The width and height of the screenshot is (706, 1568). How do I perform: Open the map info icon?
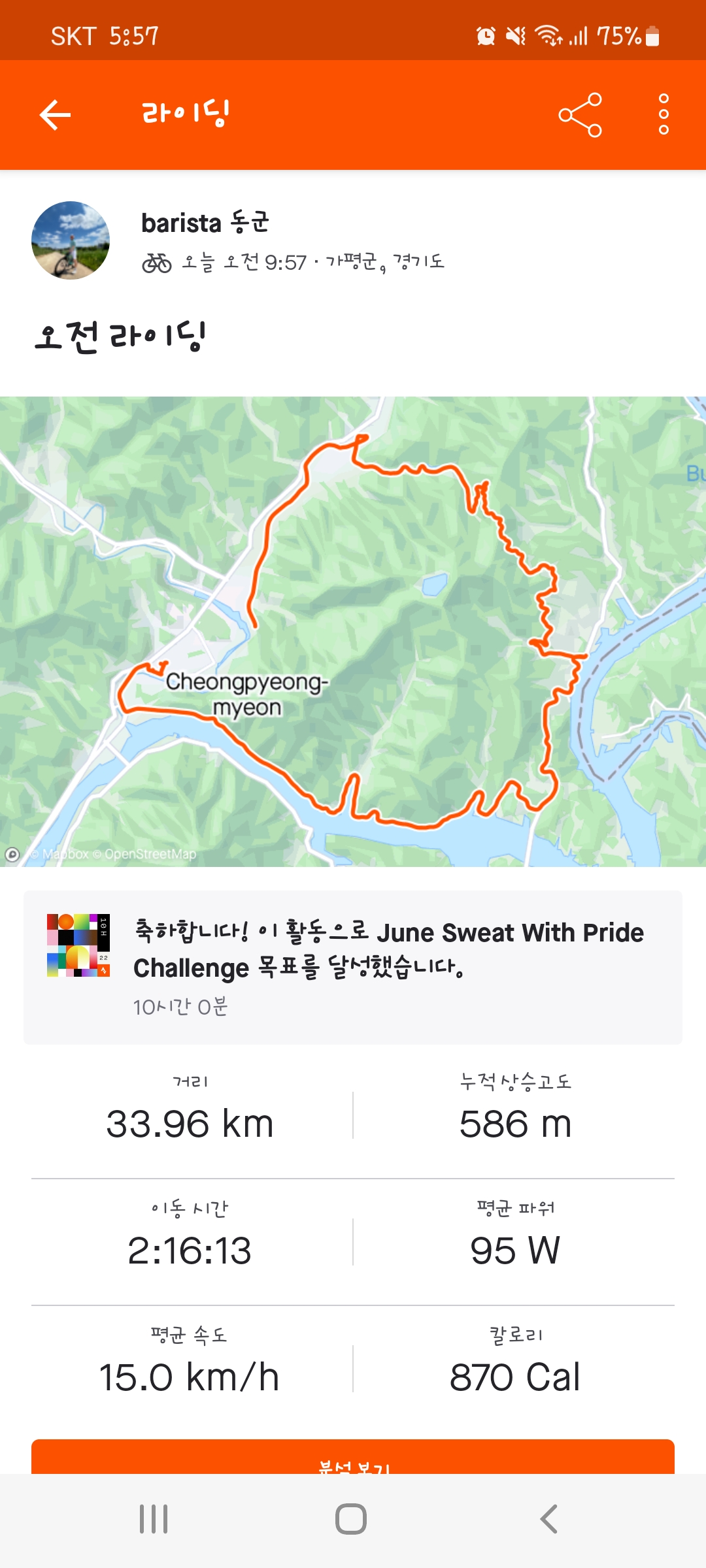tap(12, 854)
